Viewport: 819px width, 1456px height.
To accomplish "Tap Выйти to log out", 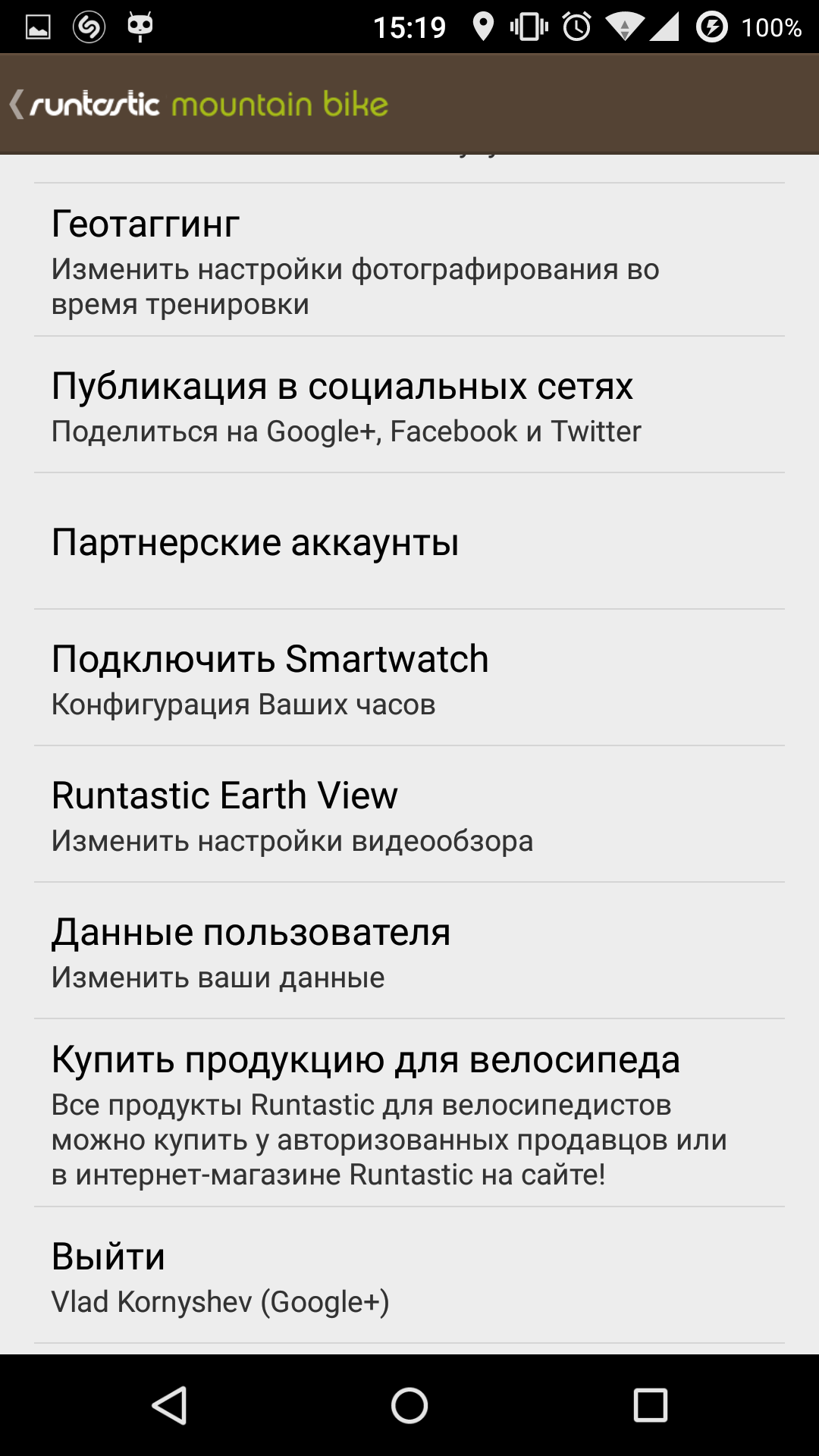I will tap(409, 1276).
